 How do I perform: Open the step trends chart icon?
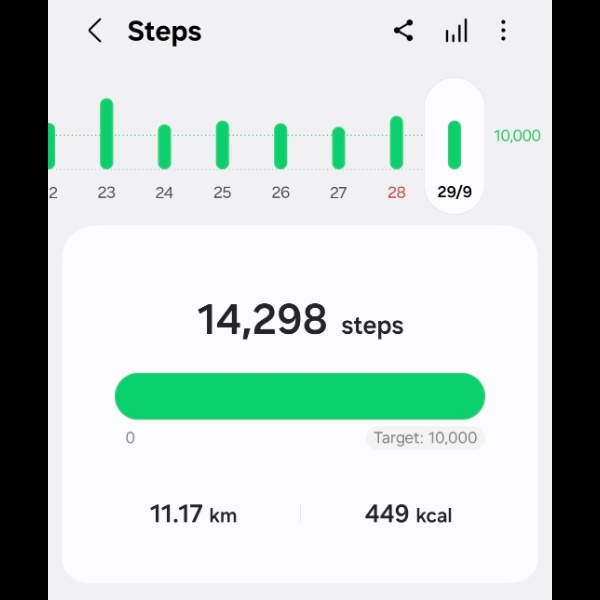click(x=456, y=32)
